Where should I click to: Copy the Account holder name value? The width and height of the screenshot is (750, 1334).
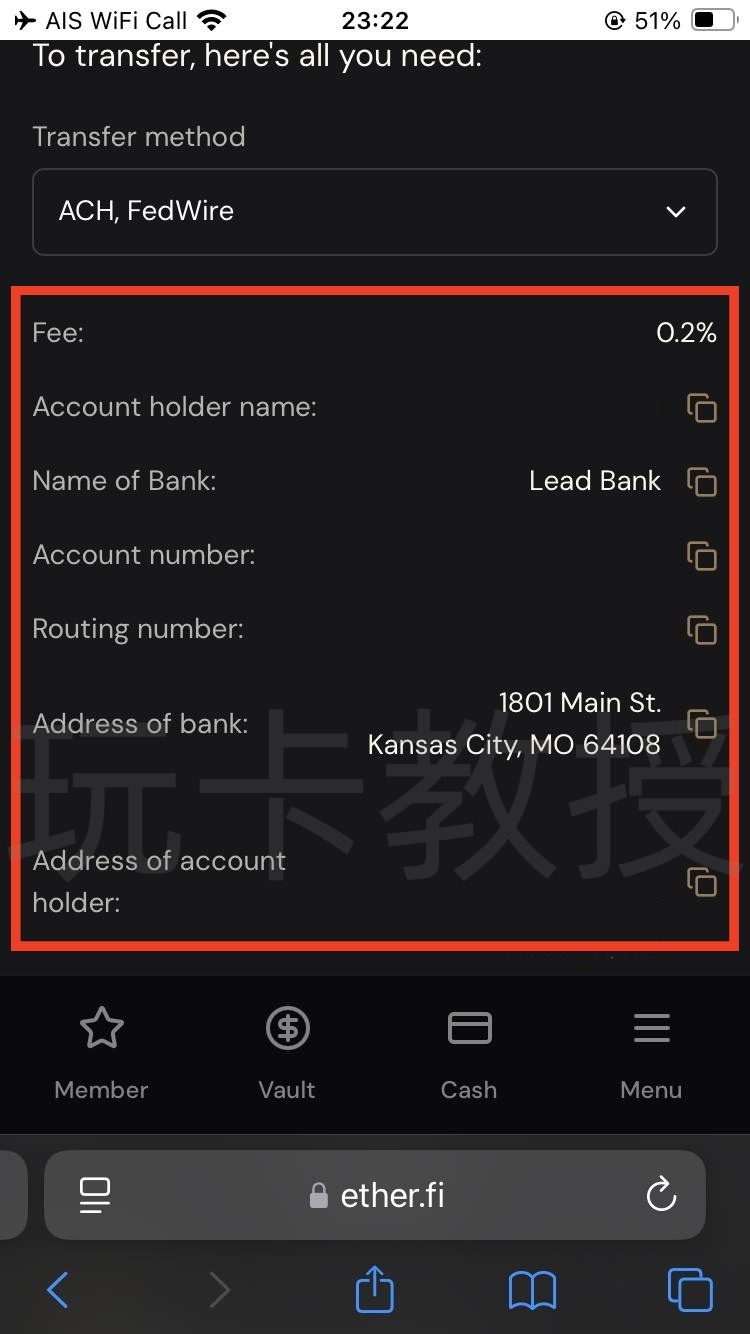(x=703, y=408)
